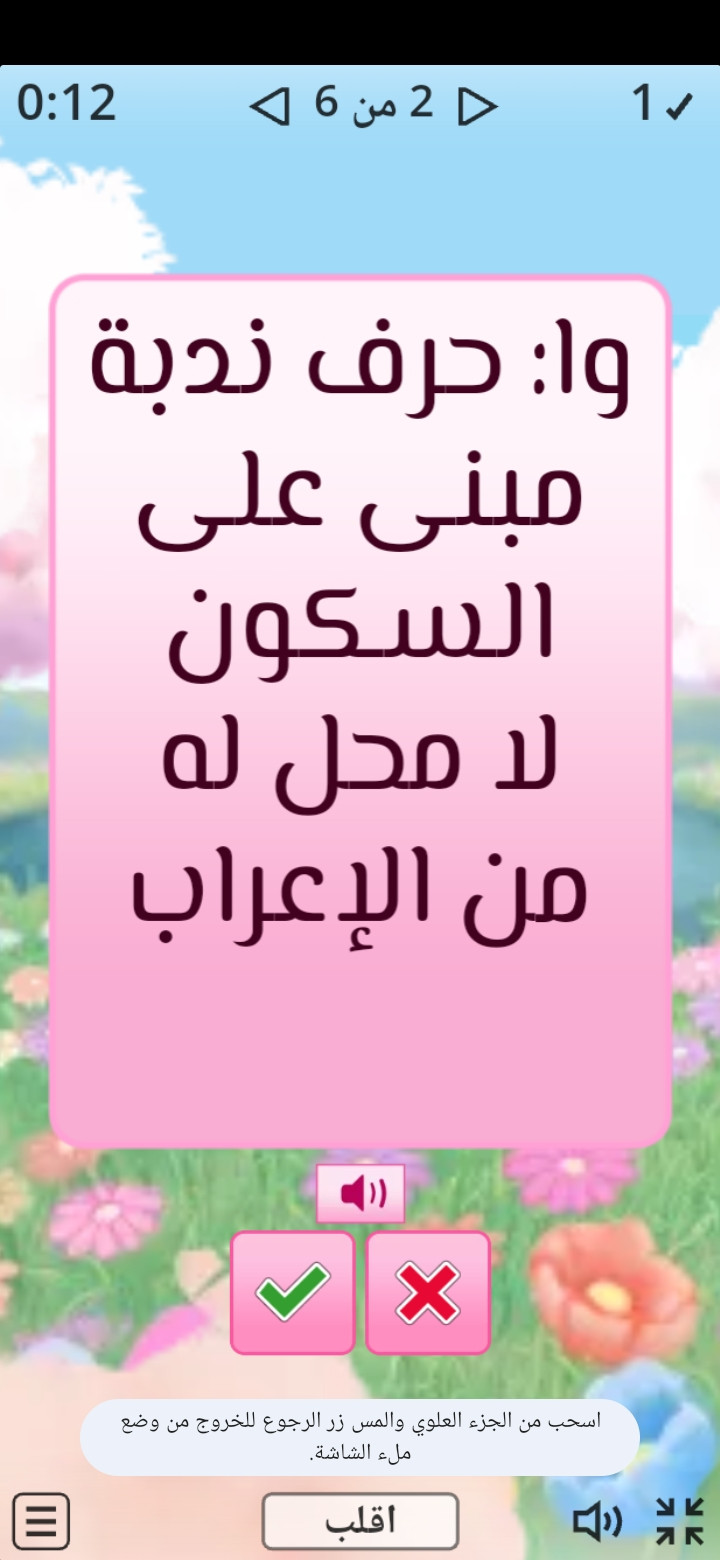Play the card's audio clip
The height and width of the screenshot is (1560, 720).
point(361,1193)
